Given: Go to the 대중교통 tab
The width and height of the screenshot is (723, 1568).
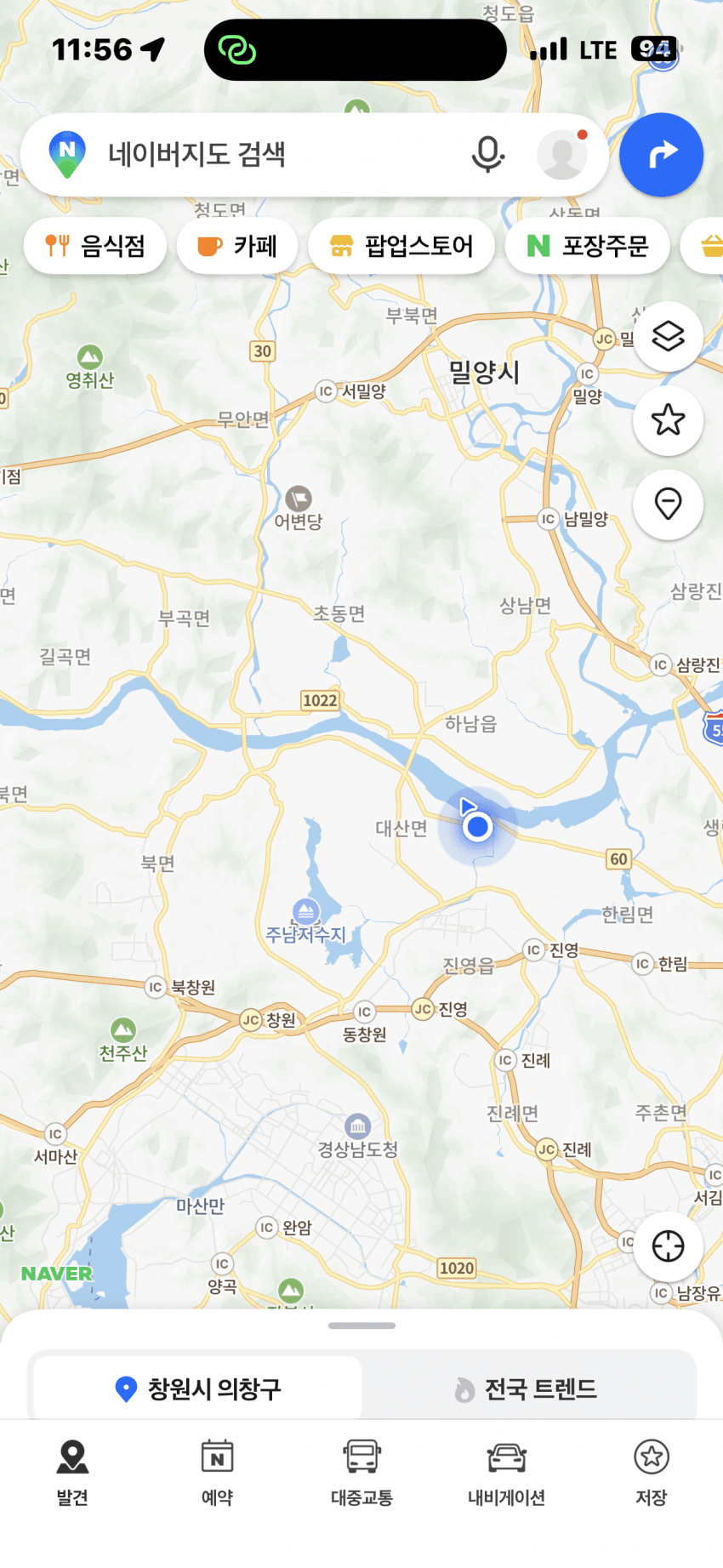Looking at the screenshot, I should coord(361,1472).
